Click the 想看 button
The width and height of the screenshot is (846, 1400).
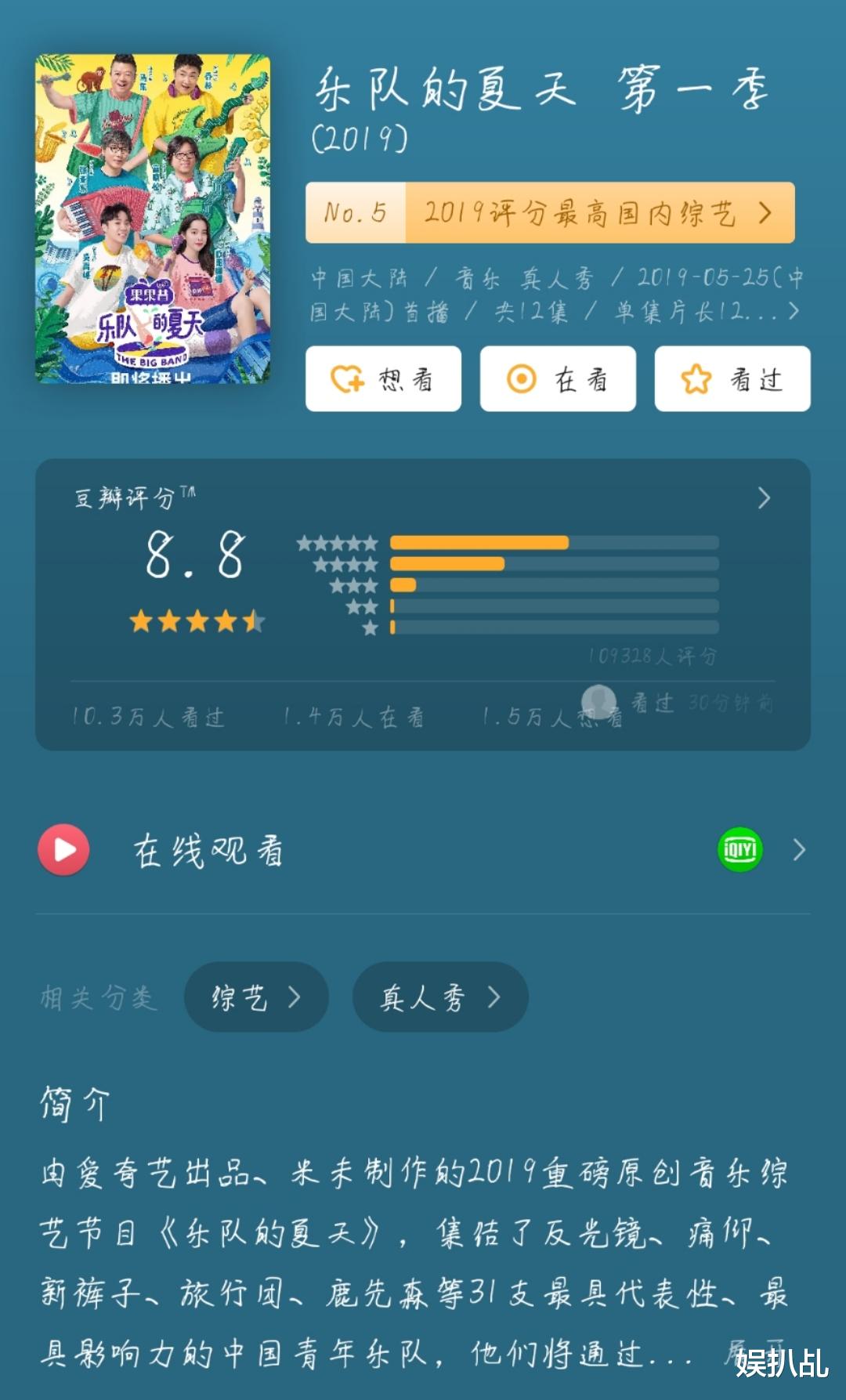[x=383, y=378]
